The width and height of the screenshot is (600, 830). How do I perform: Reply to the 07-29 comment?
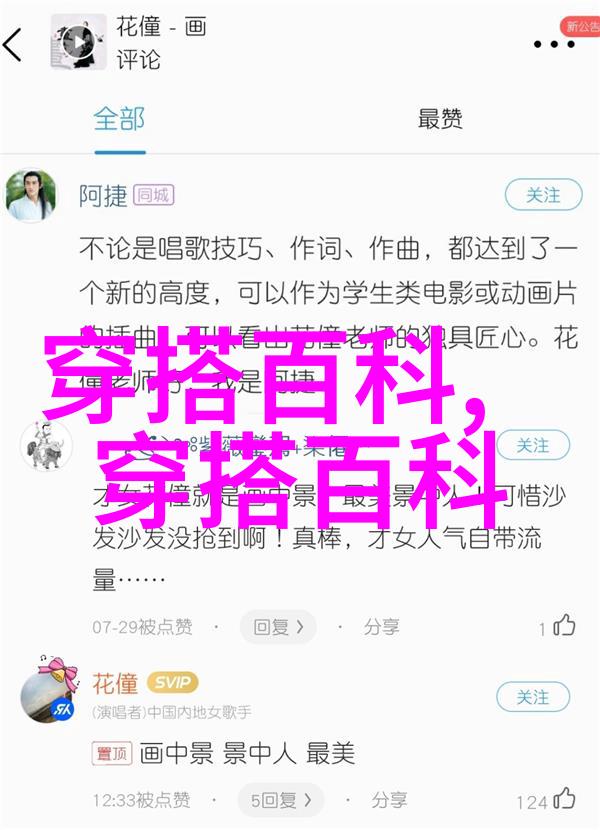(x=275, y=627)
